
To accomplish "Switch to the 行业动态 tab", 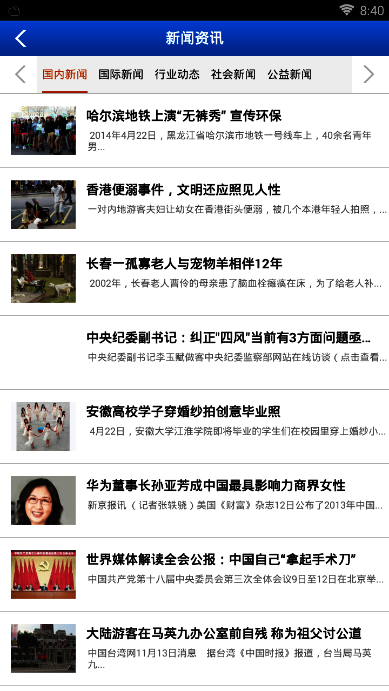I will (177, 74).
